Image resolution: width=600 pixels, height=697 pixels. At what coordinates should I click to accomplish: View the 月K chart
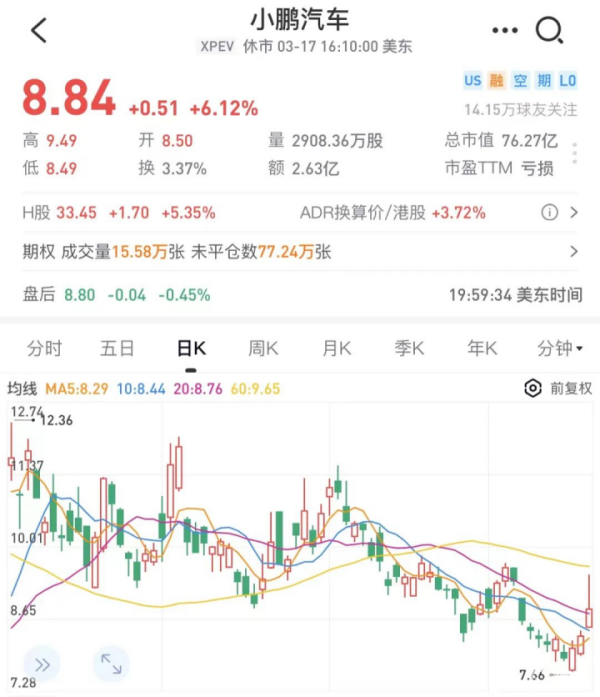[x=336, y=348]
